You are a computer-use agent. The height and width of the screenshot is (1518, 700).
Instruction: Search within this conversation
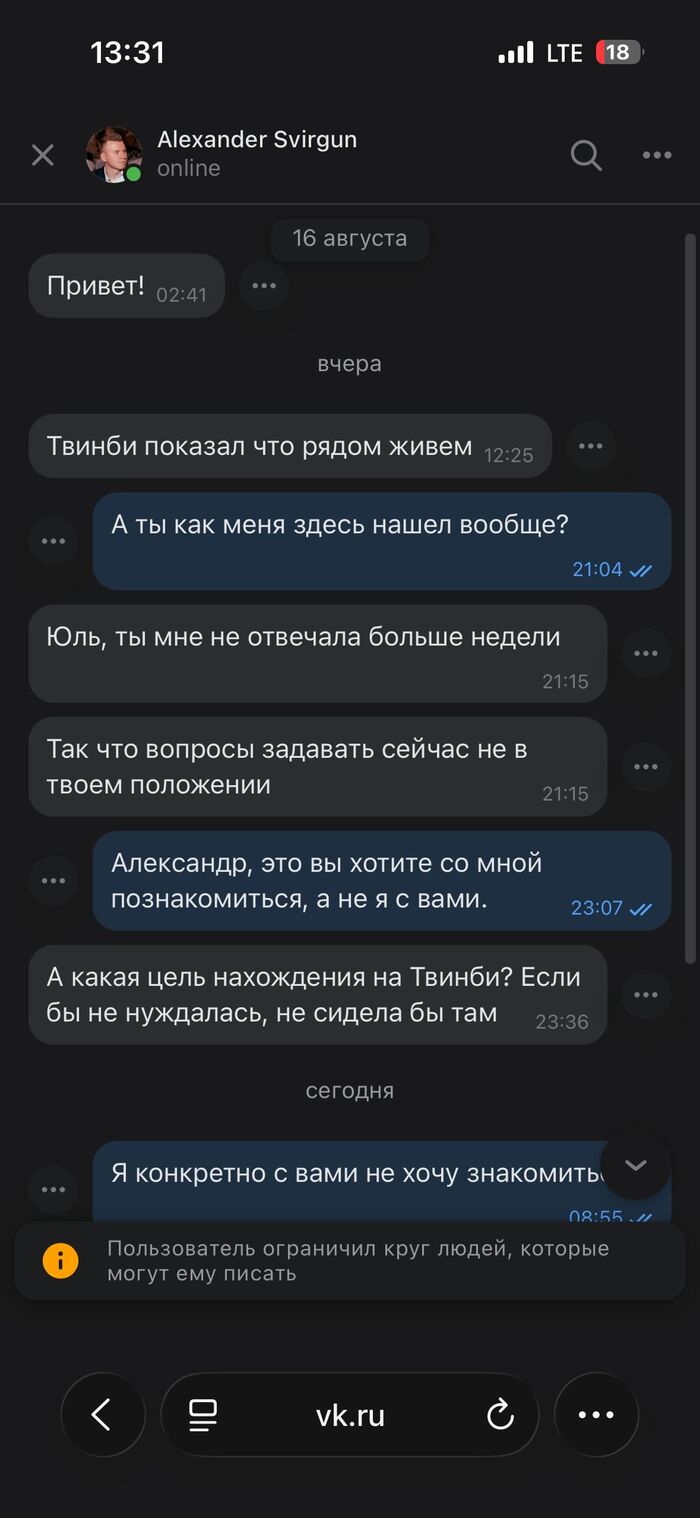coord(586,155)
